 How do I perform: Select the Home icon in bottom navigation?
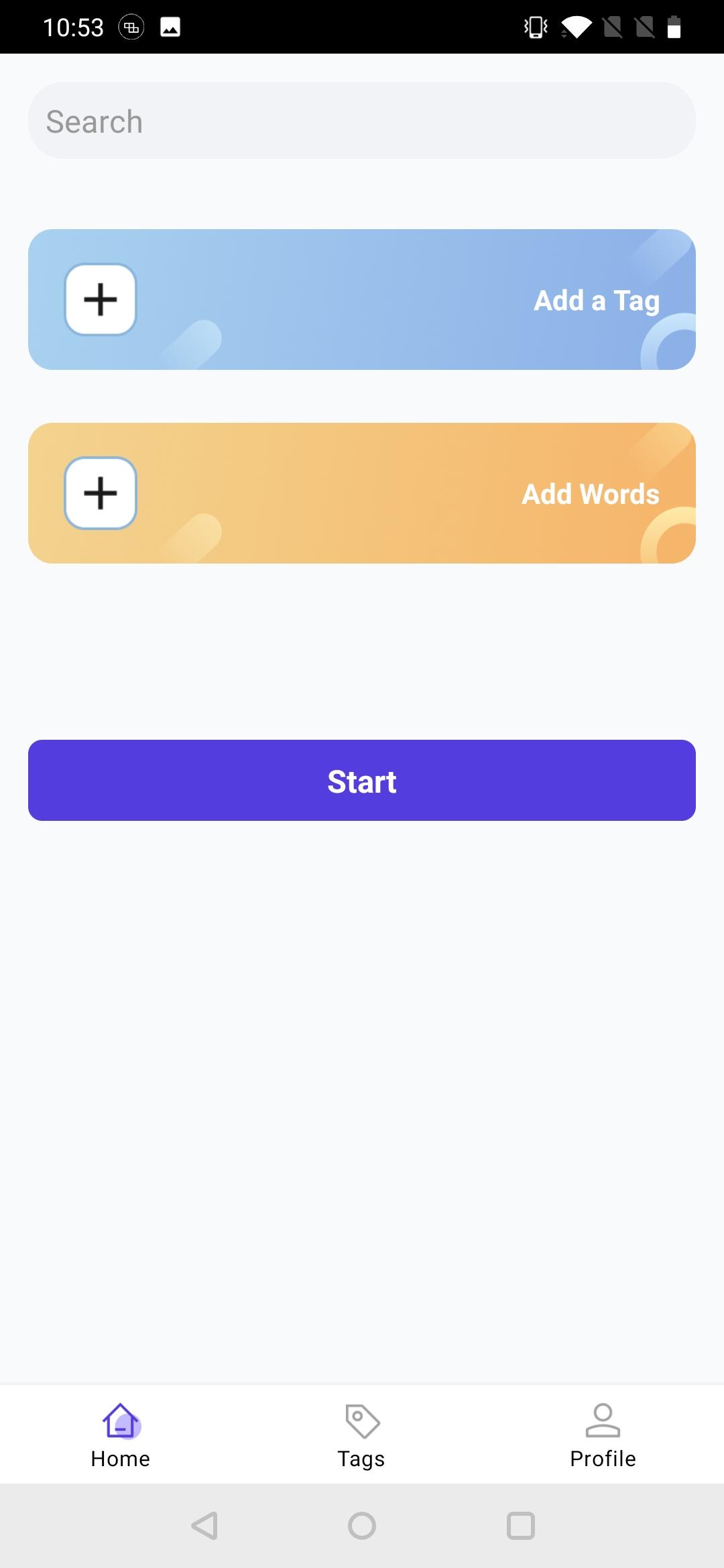(120, 1422)
